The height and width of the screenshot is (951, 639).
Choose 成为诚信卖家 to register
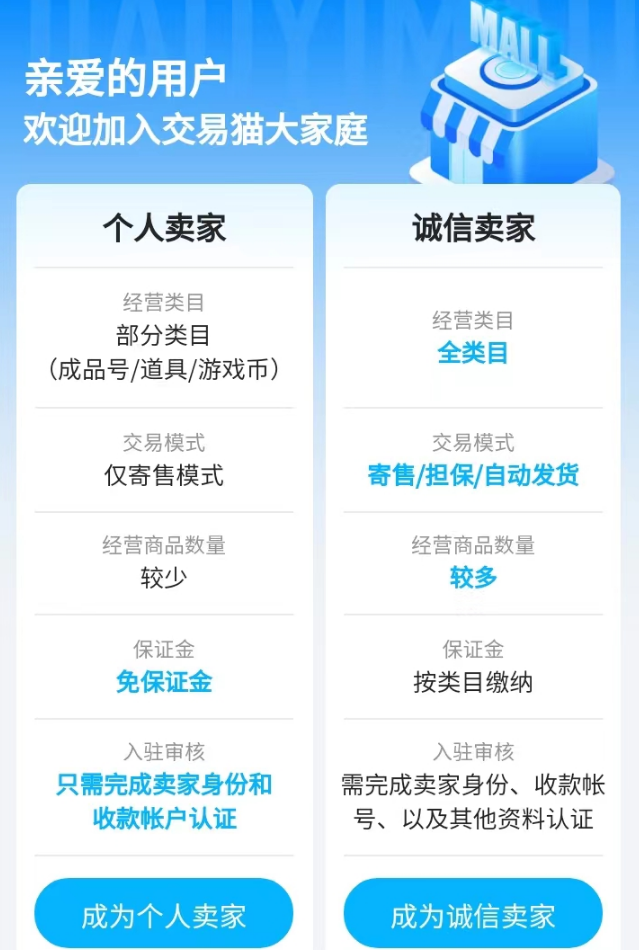point(473,914)
